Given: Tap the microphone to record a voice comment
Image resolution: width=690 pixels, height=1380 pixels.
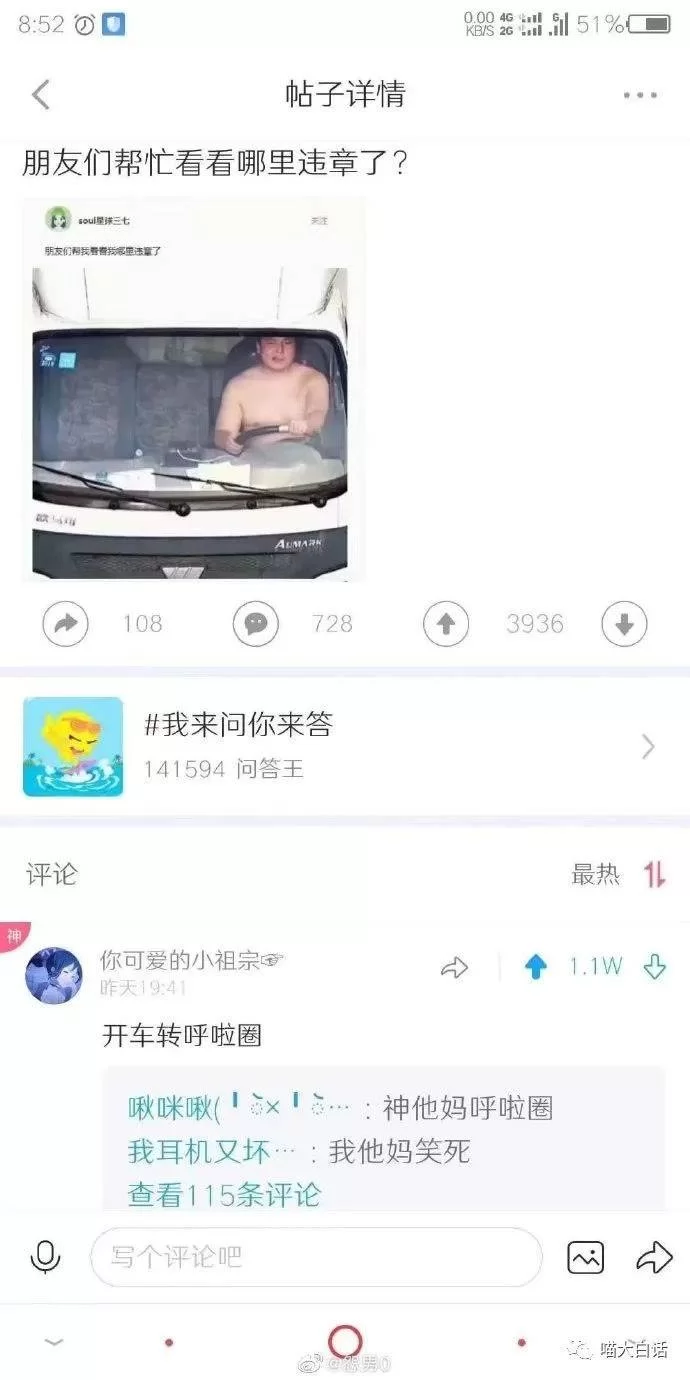Looking at the screenshot, I should [46, 1257].
